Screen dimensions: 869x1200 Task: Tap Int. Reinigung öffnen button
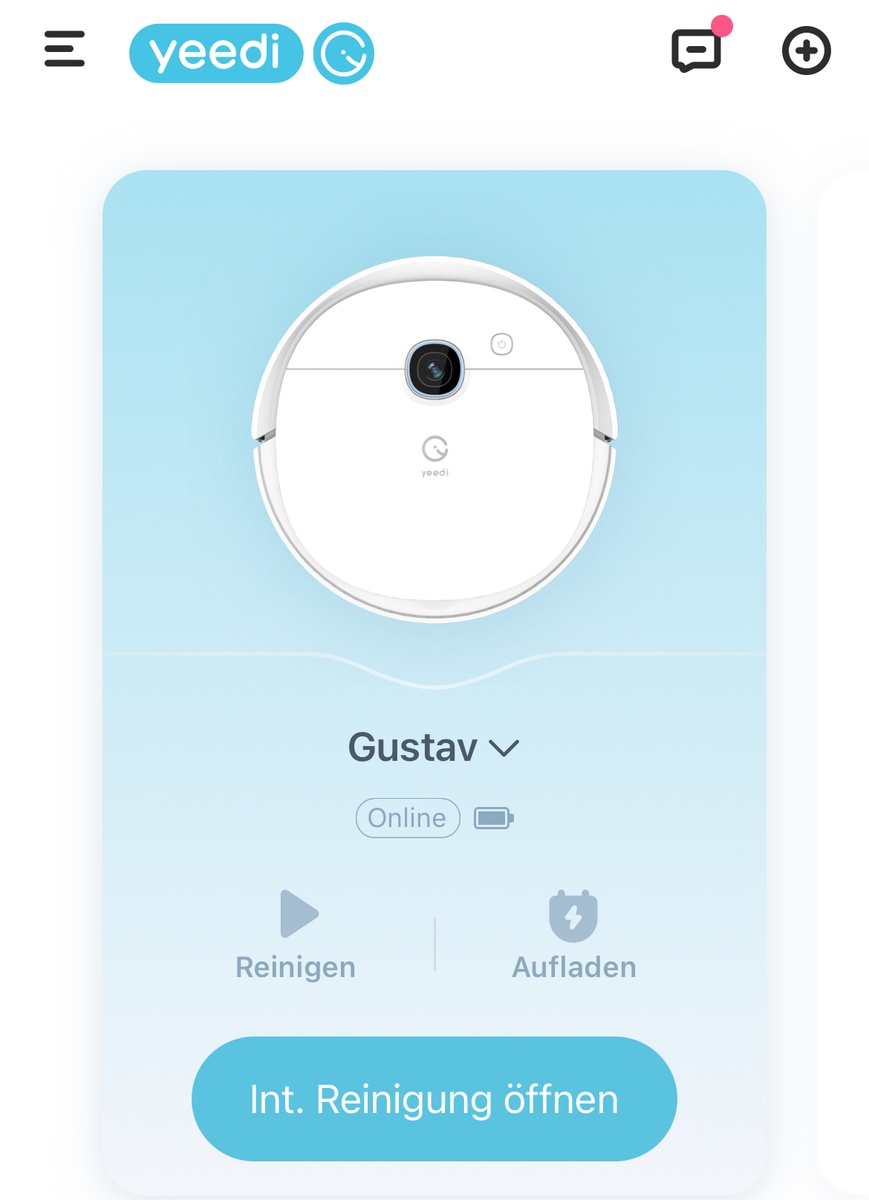pos(434,1099)
